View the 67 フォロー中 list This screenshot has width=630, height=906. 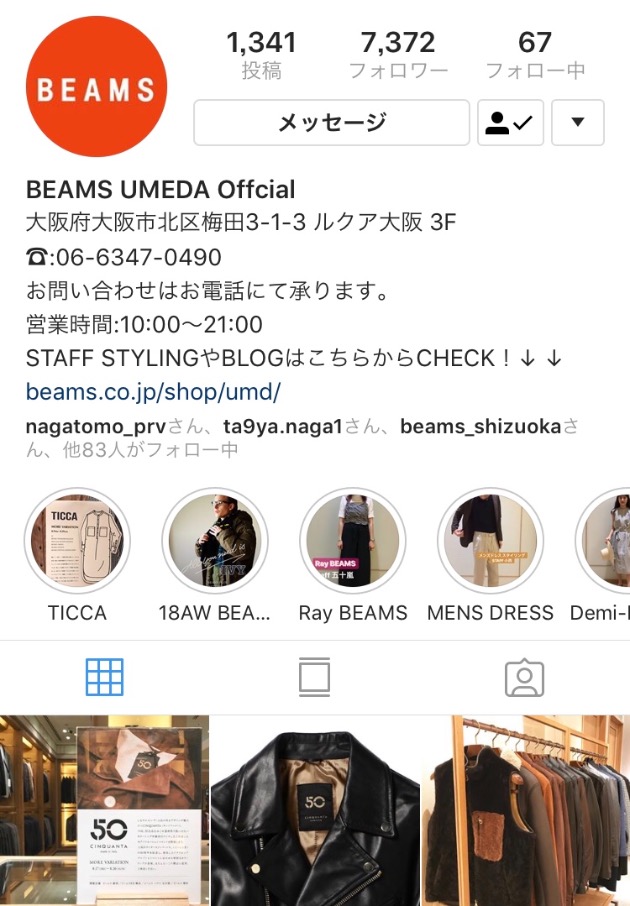click(x=535, y=55)
